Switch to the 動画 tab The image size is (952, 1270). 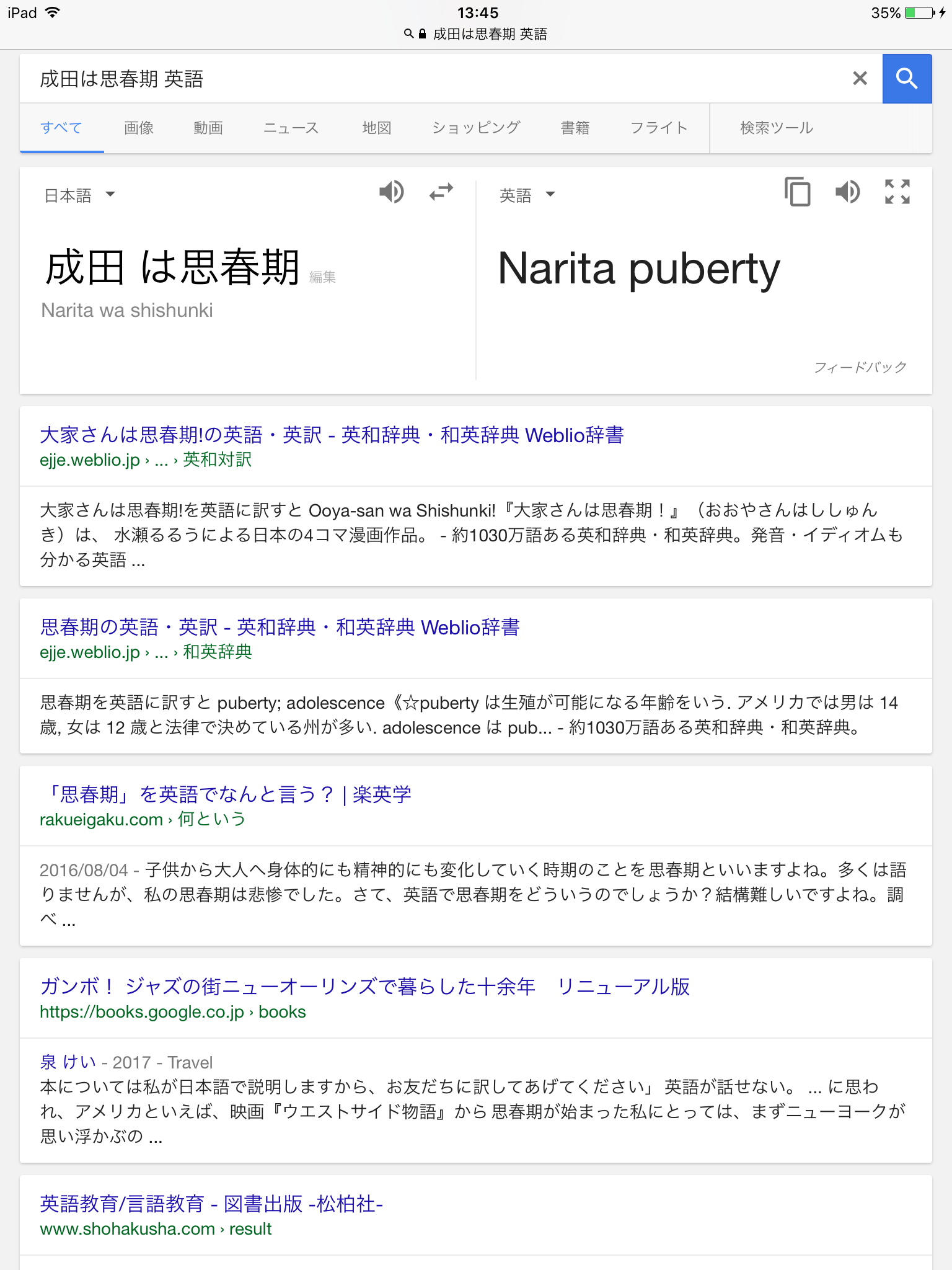tap(208, 128)
